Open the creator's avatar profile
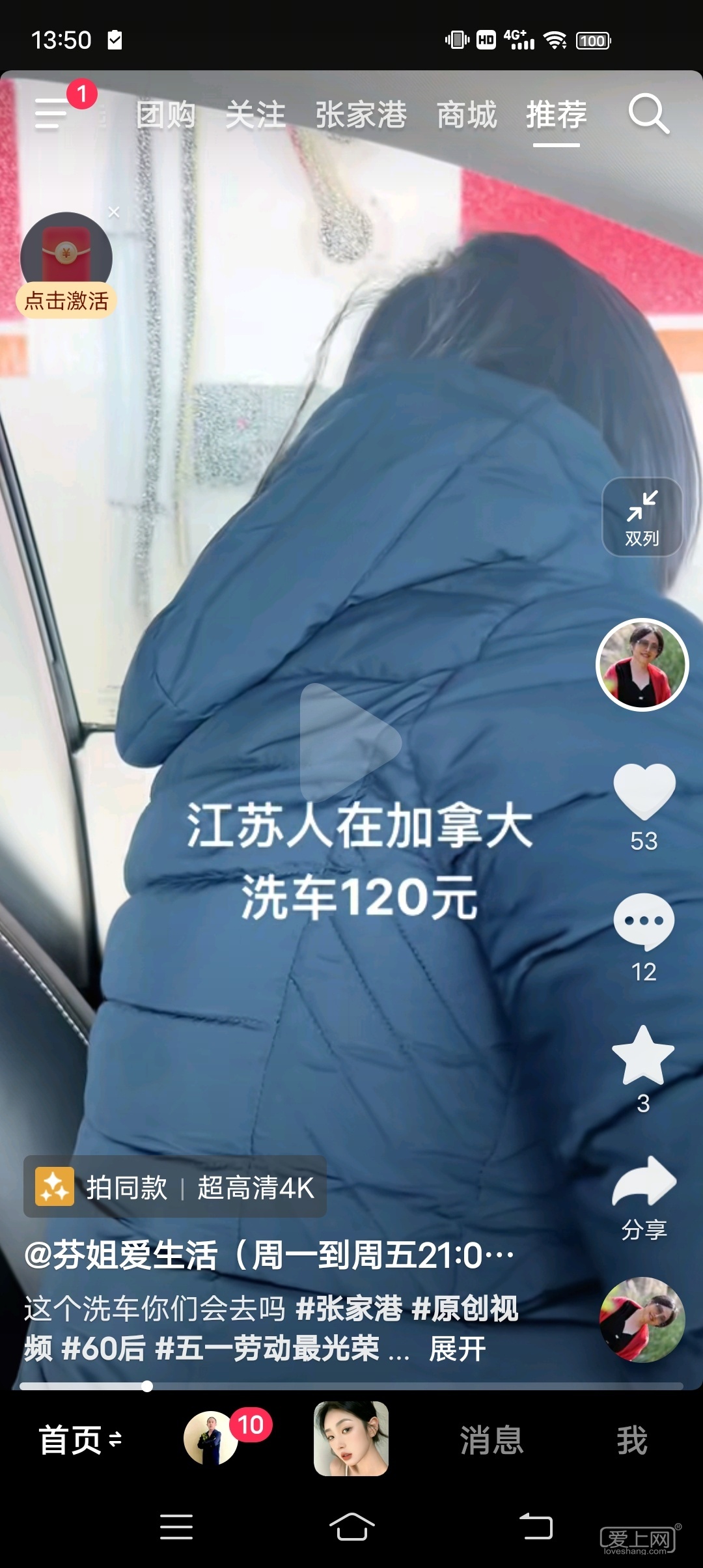This screenshot has height=1568, width=703. pos(642,664)
